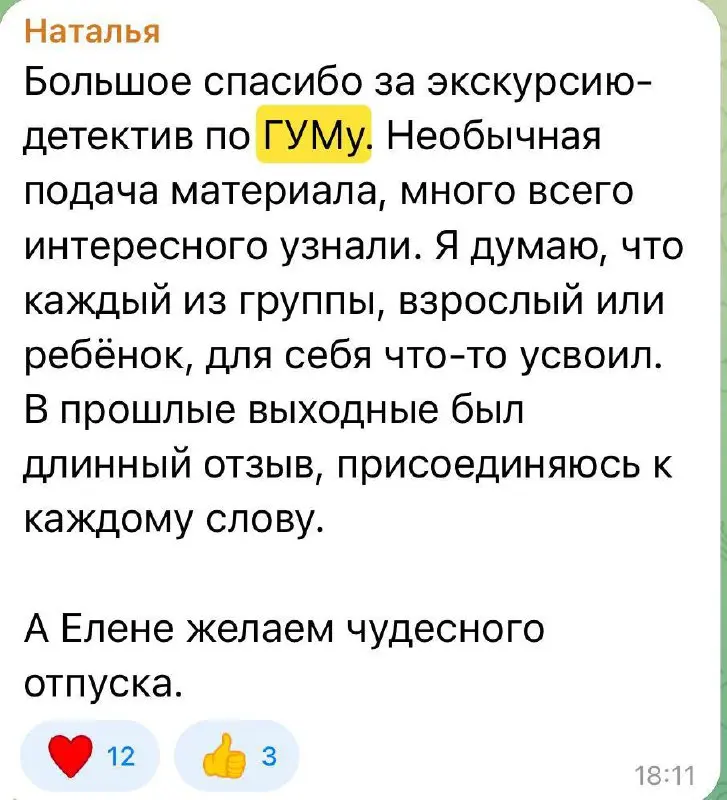Viewport: 727px width, 800px height.
Task: Toggle your heart reaction on the message
Action: pos(90,757)
